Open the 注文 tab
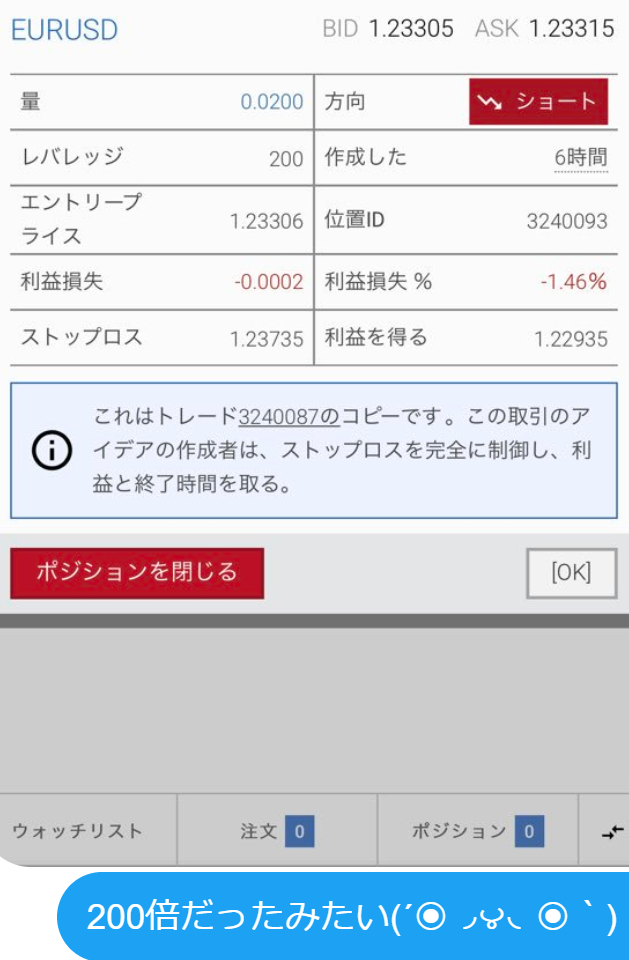 point(277,831)
